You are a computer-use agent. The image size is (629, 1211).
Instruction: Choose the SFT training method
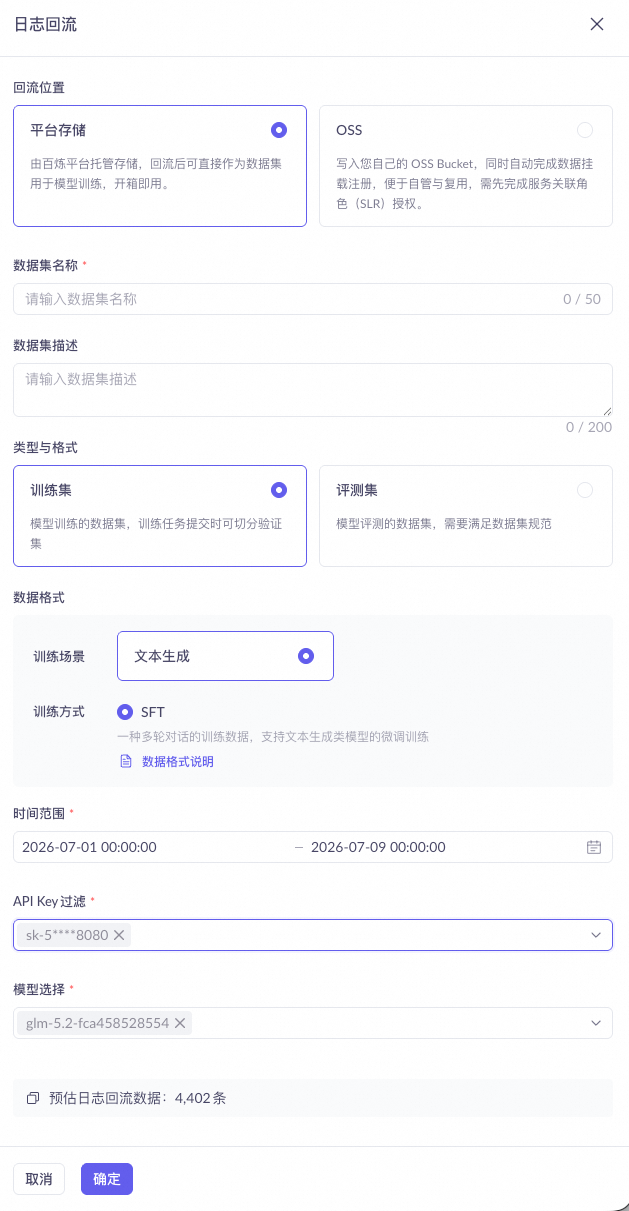(x=141, y=712)
